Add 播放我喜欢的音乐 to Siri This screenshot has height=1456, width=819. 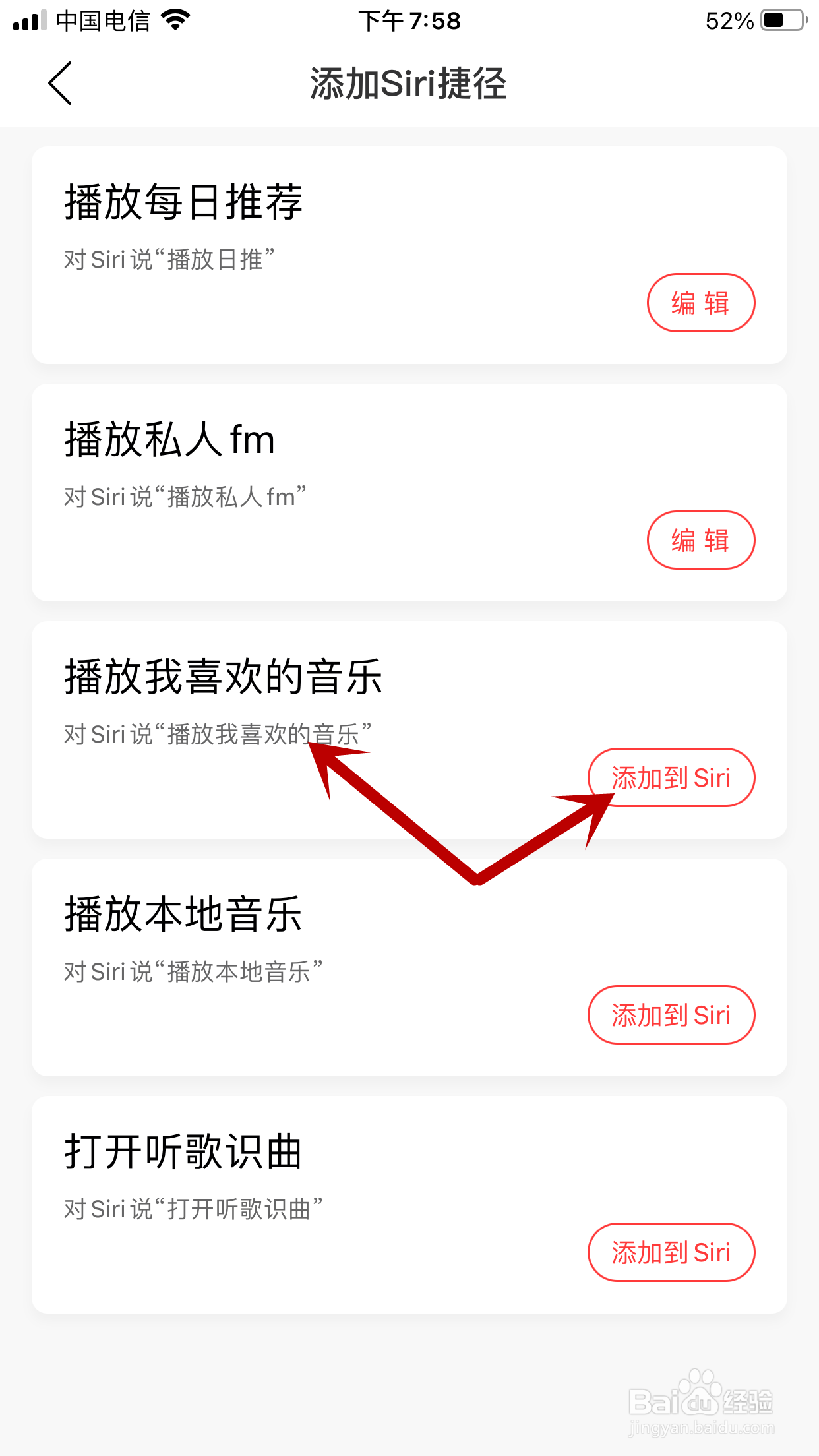671,777
